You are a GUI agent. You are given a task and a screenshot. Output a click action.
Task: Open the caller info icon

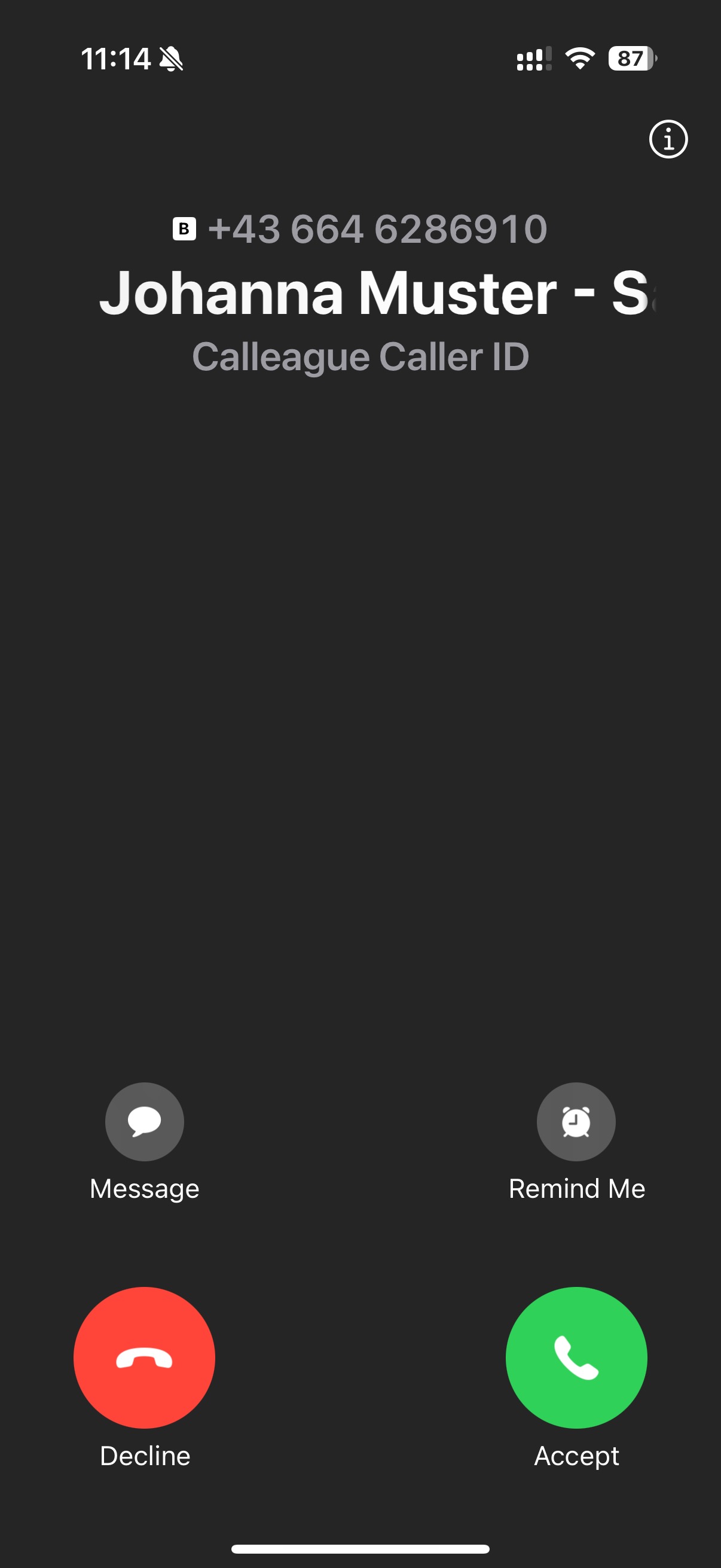coord(668,139)
